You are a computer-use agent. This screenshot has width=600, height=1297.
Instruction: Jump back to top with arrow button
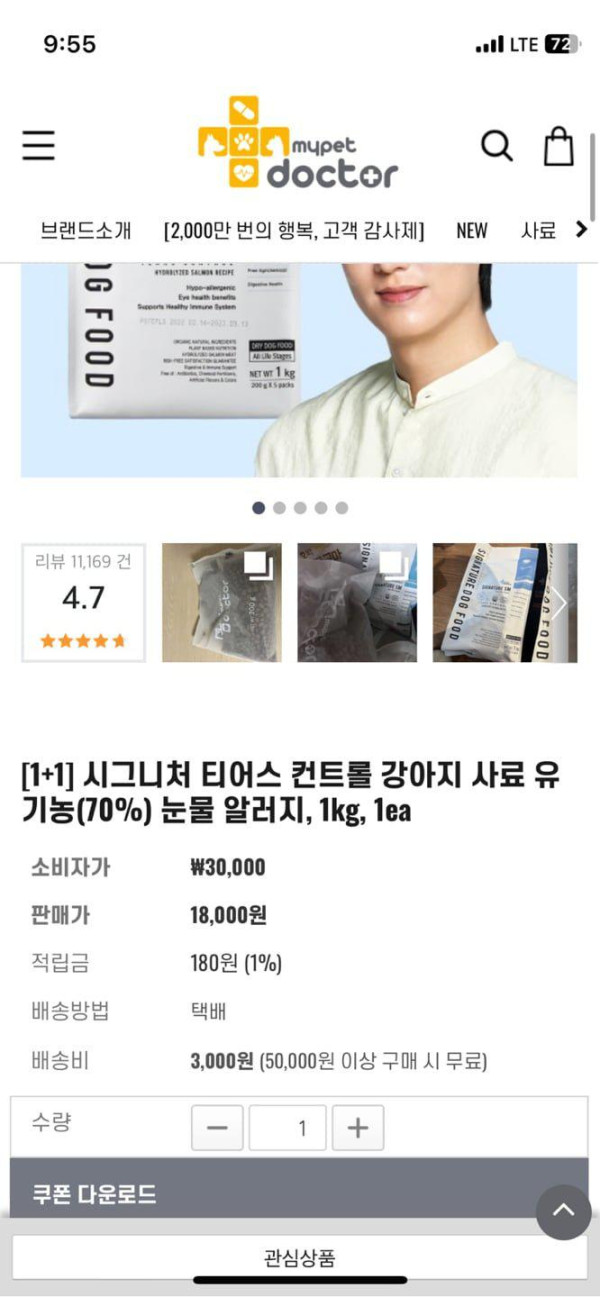[563, 1212]
